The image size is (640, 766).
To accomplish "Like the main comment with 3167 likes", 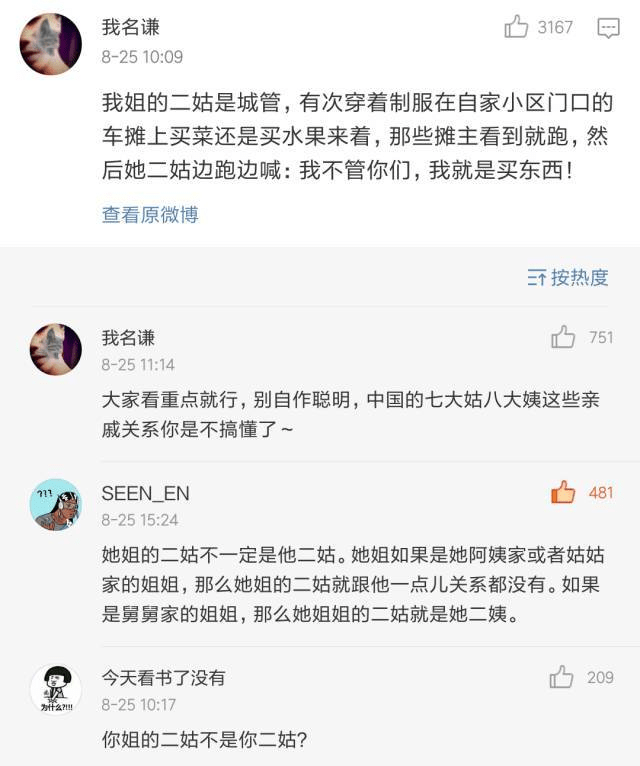I will [517, 28].
